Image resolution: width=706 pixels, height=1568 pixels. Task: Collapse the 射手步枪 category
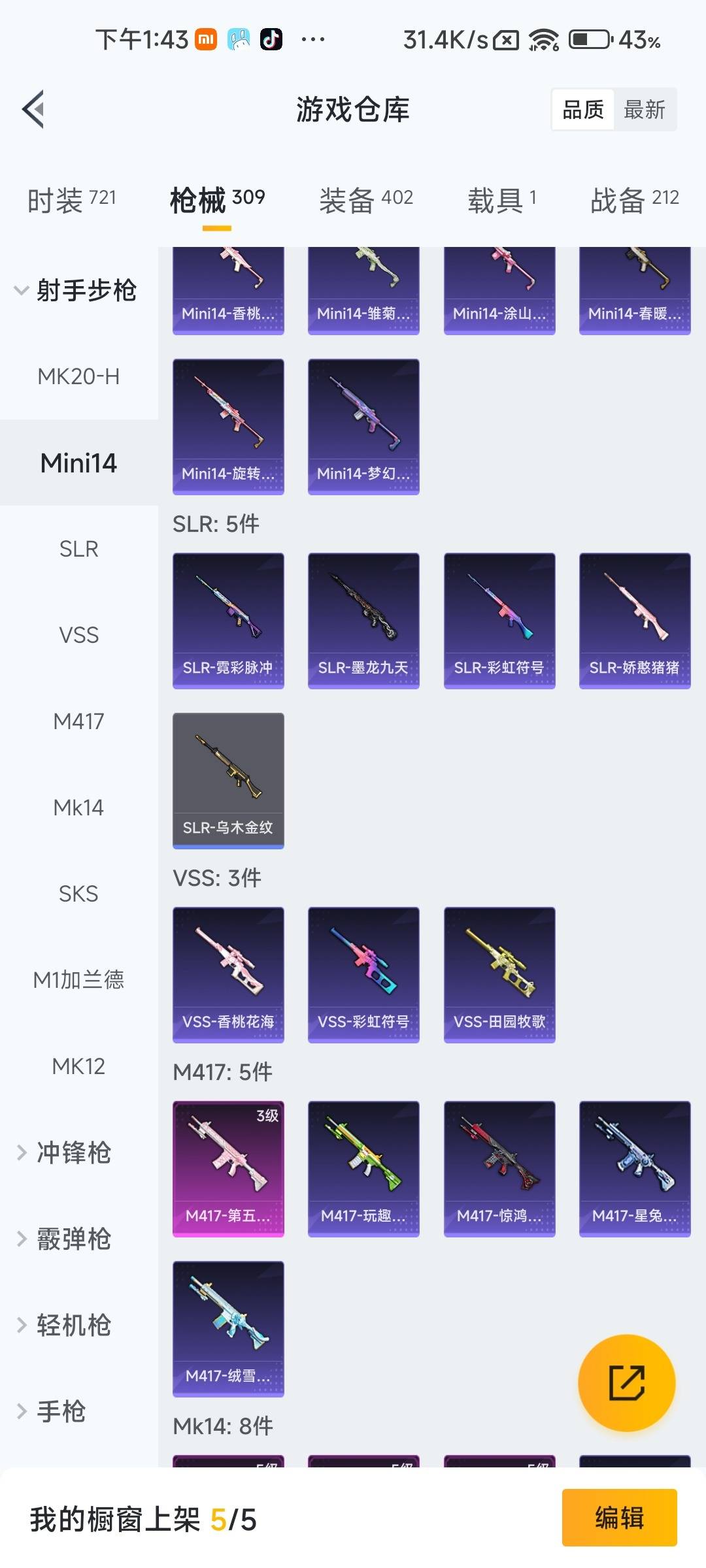(75, 290)
